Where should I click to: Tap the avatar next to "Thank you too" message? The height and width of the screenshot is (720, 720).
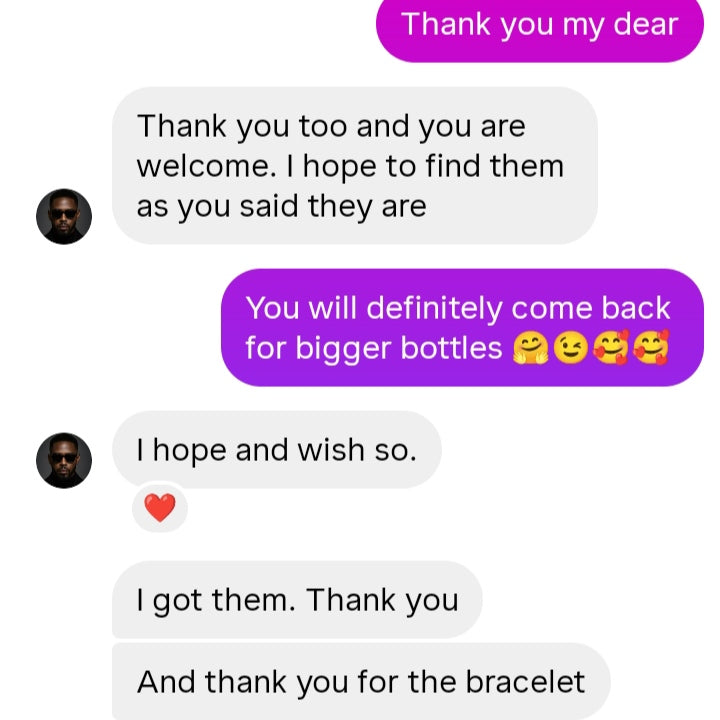64,216
